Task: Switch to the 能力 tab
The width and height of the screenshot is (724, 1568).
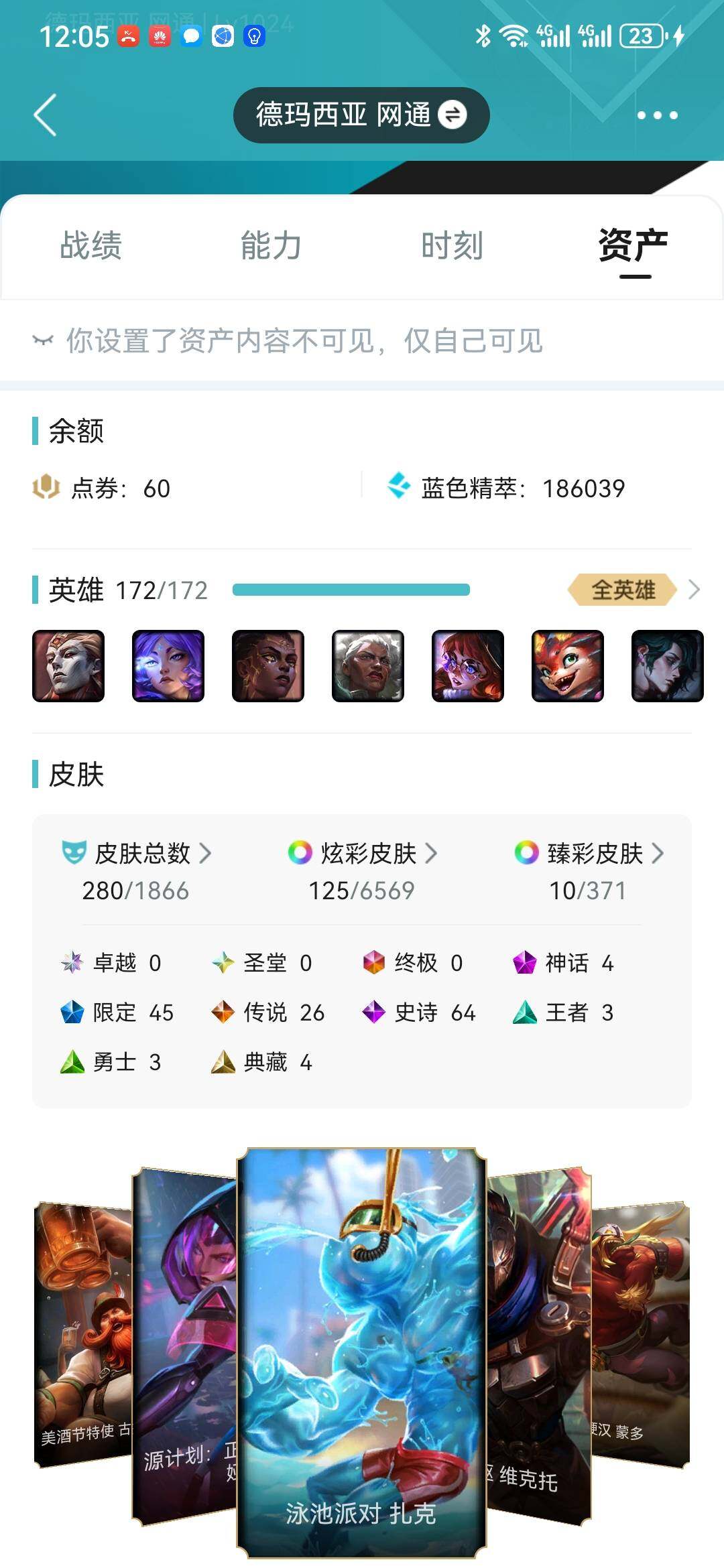Action: point(271,245)
